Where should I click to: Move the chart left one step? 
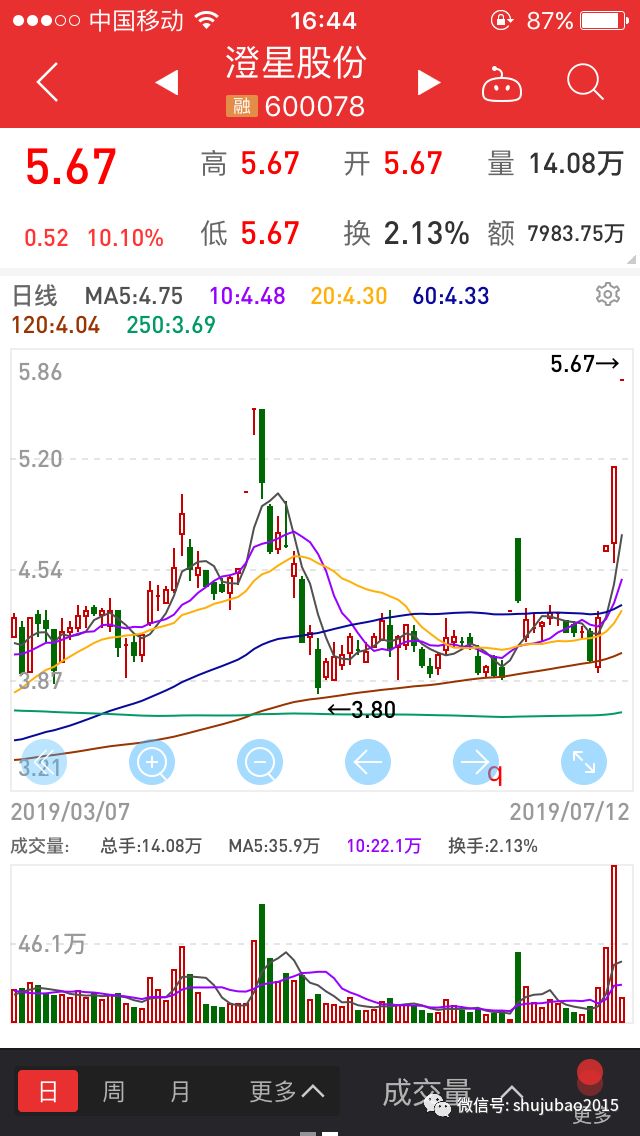click(x=368, y=763)
